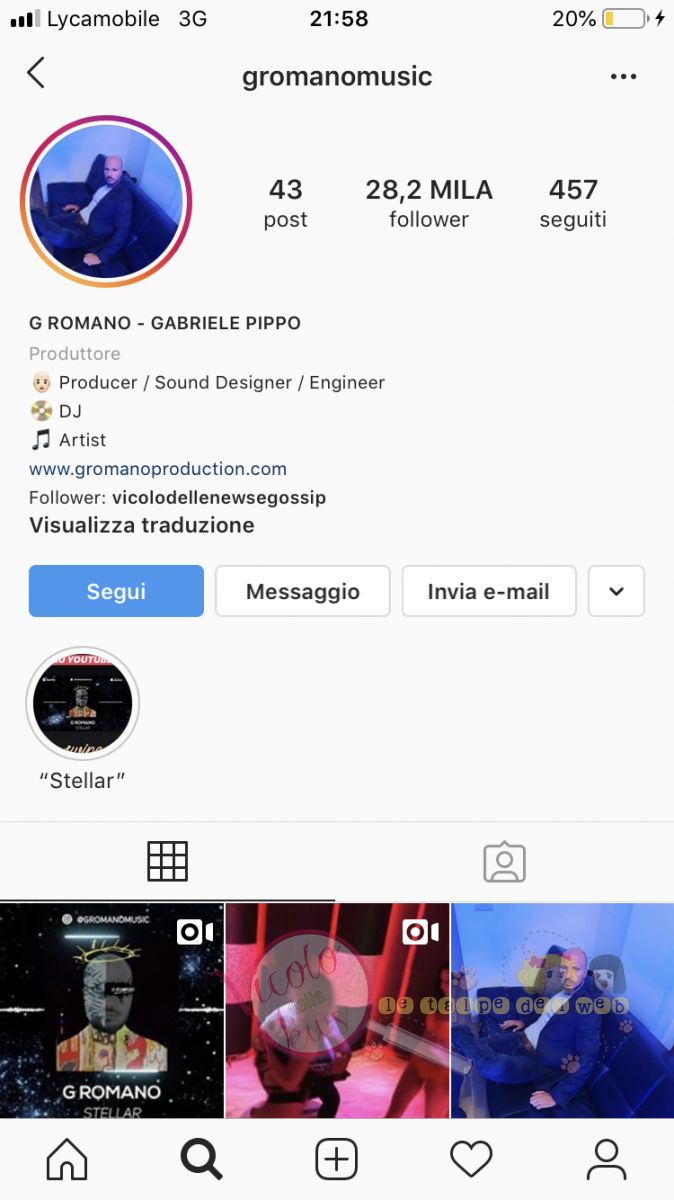Open the 457 seguiti list
674x1200 pixels.
point(573,203)
